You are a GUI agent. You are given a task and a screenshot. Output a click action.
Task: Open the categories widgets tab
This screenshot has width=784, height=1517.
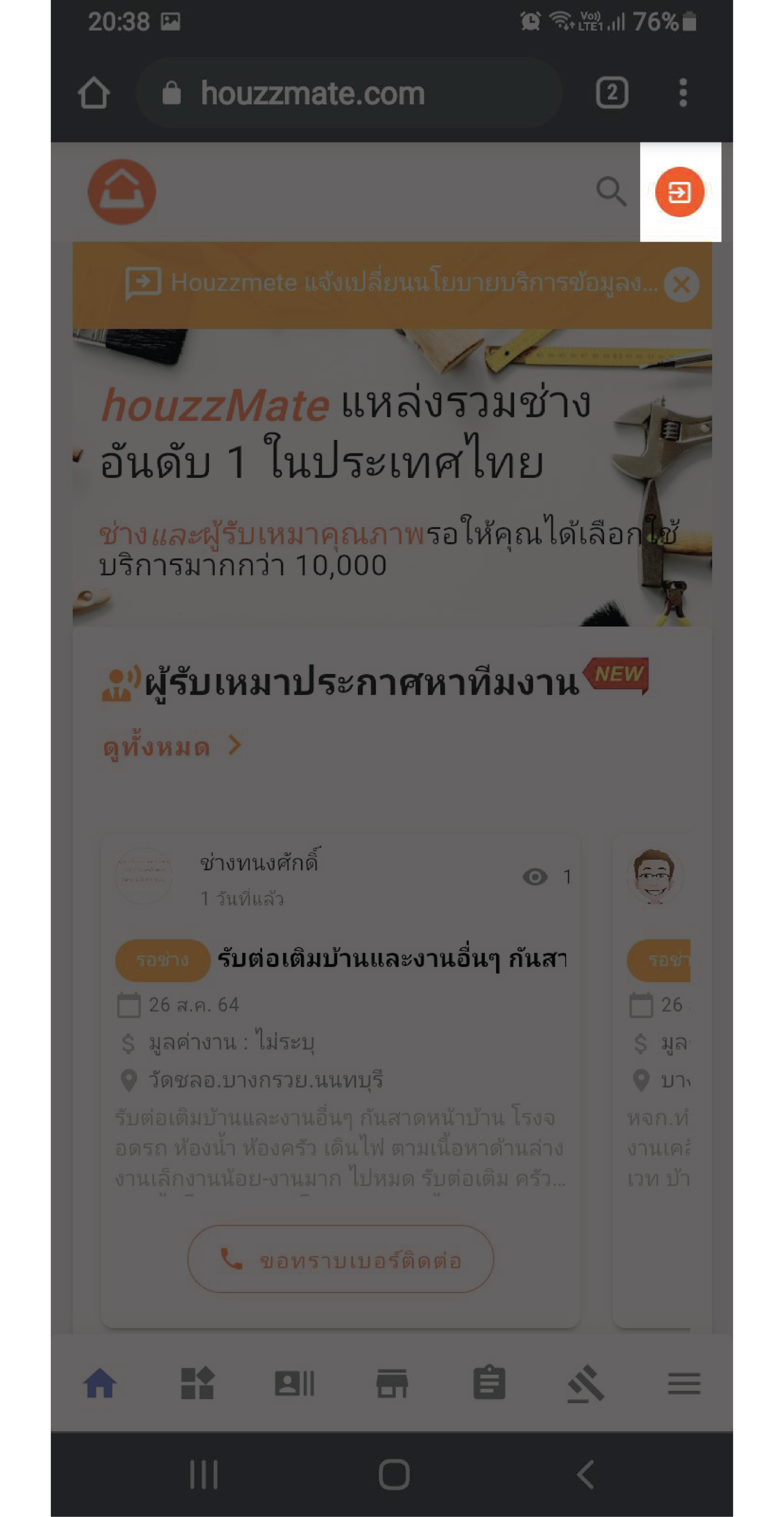[197, 1383]
